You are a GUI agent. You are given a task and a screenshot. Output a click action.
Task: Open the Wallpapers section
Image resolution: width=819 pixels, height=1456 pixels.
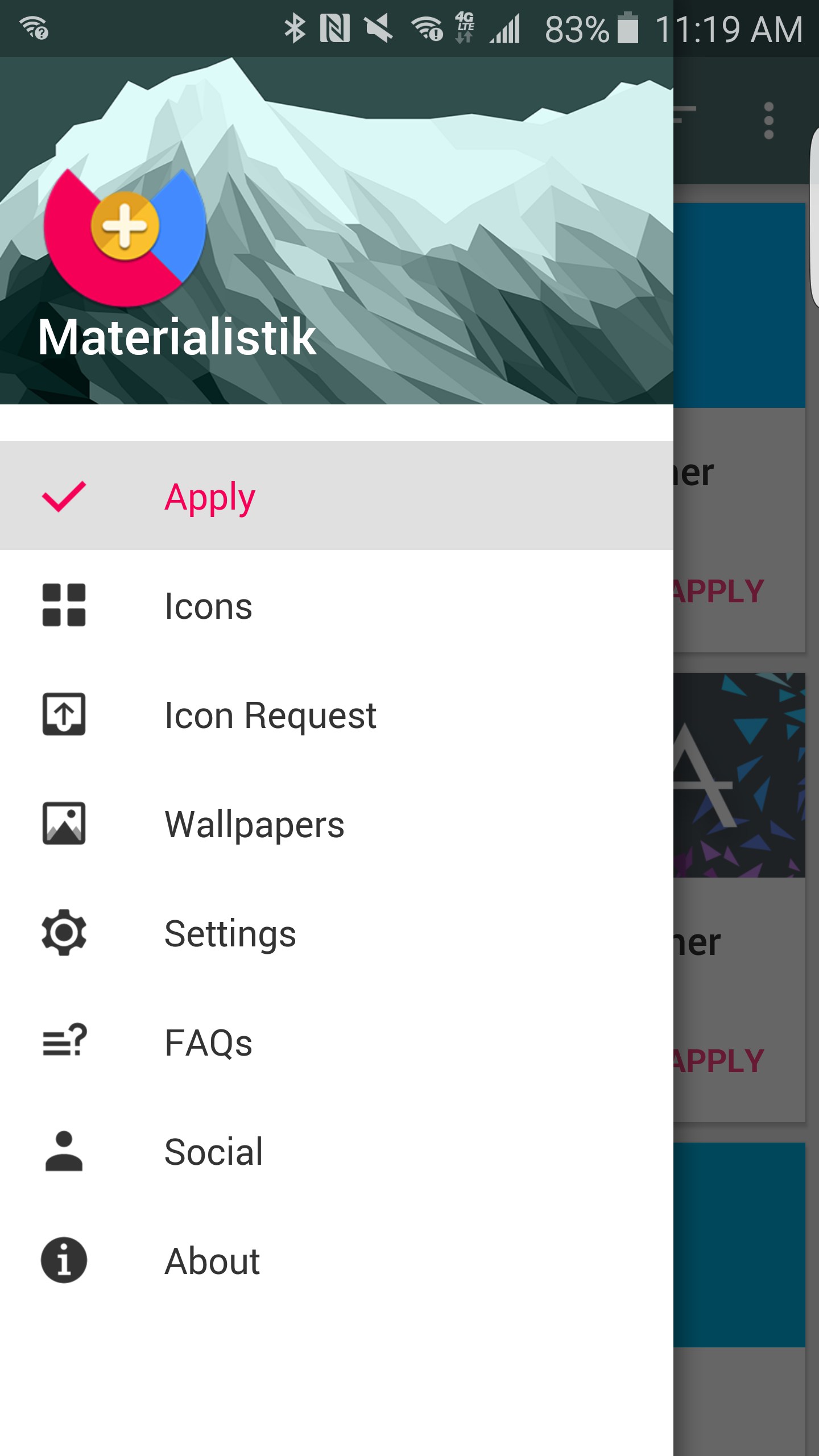click(254, 825)
